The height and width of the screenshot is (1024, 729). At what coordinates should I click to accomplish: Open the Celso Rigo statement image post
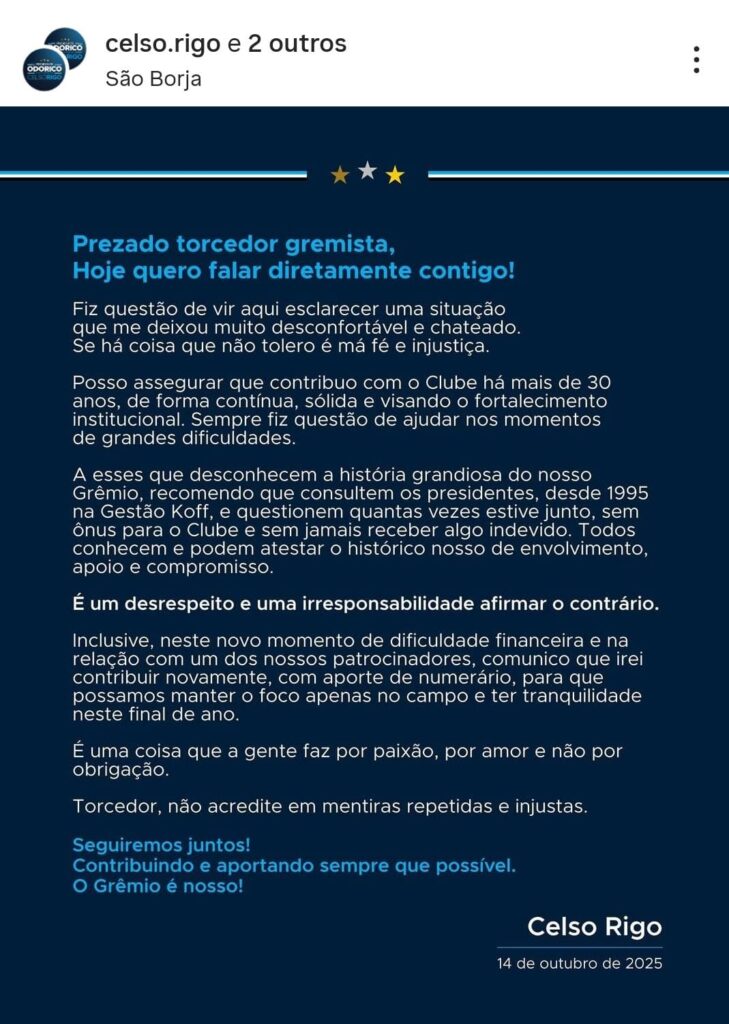tap(364, 560)
